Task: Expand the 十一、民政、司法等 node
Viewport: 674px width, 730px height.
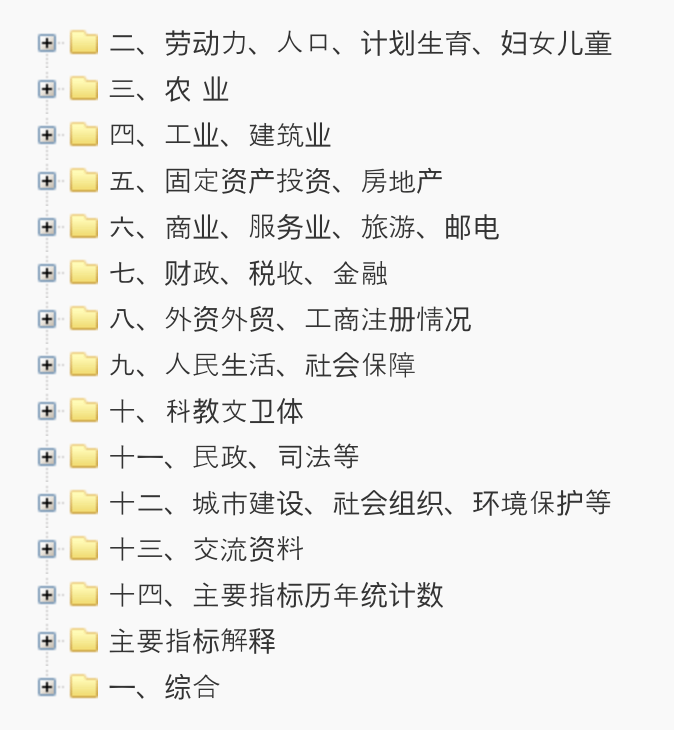Action: click(46, 457)
